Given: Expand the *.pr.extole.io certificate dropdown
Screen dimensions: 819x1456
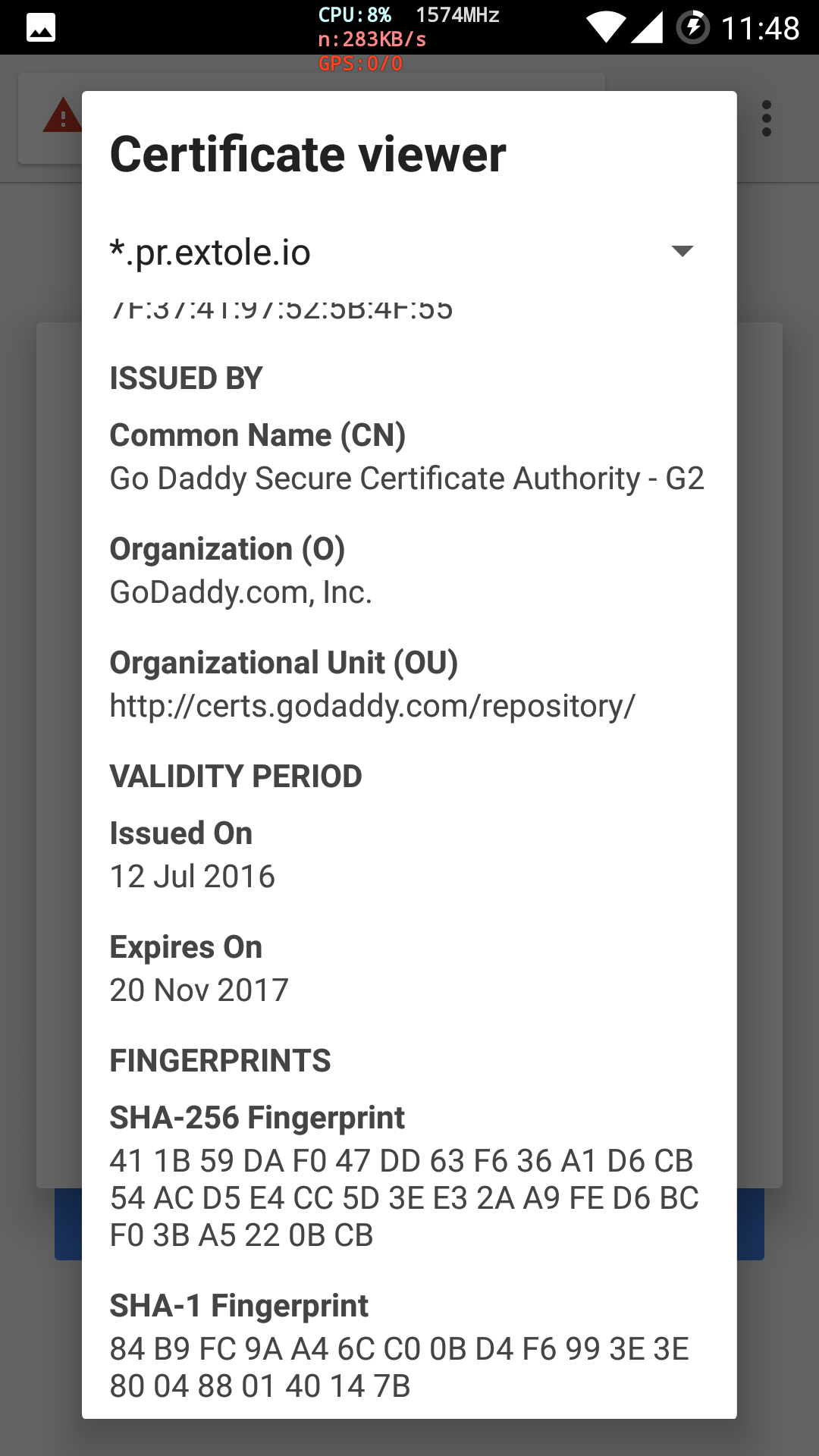Looking at the screenshot, I should click(x=682, y=252).
